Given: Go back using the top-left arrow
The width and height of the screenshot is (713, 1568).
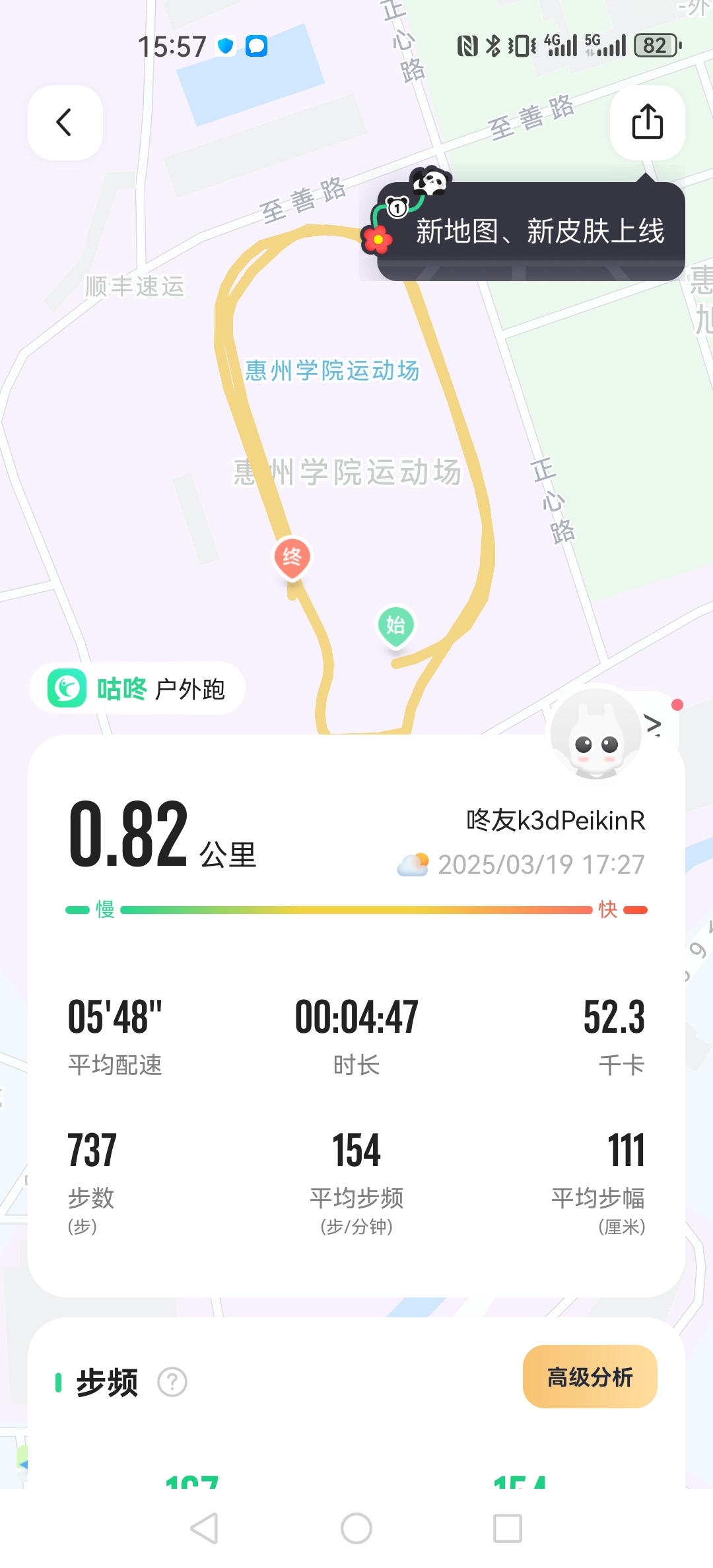Looking at the screenshot, I should 65,123.
